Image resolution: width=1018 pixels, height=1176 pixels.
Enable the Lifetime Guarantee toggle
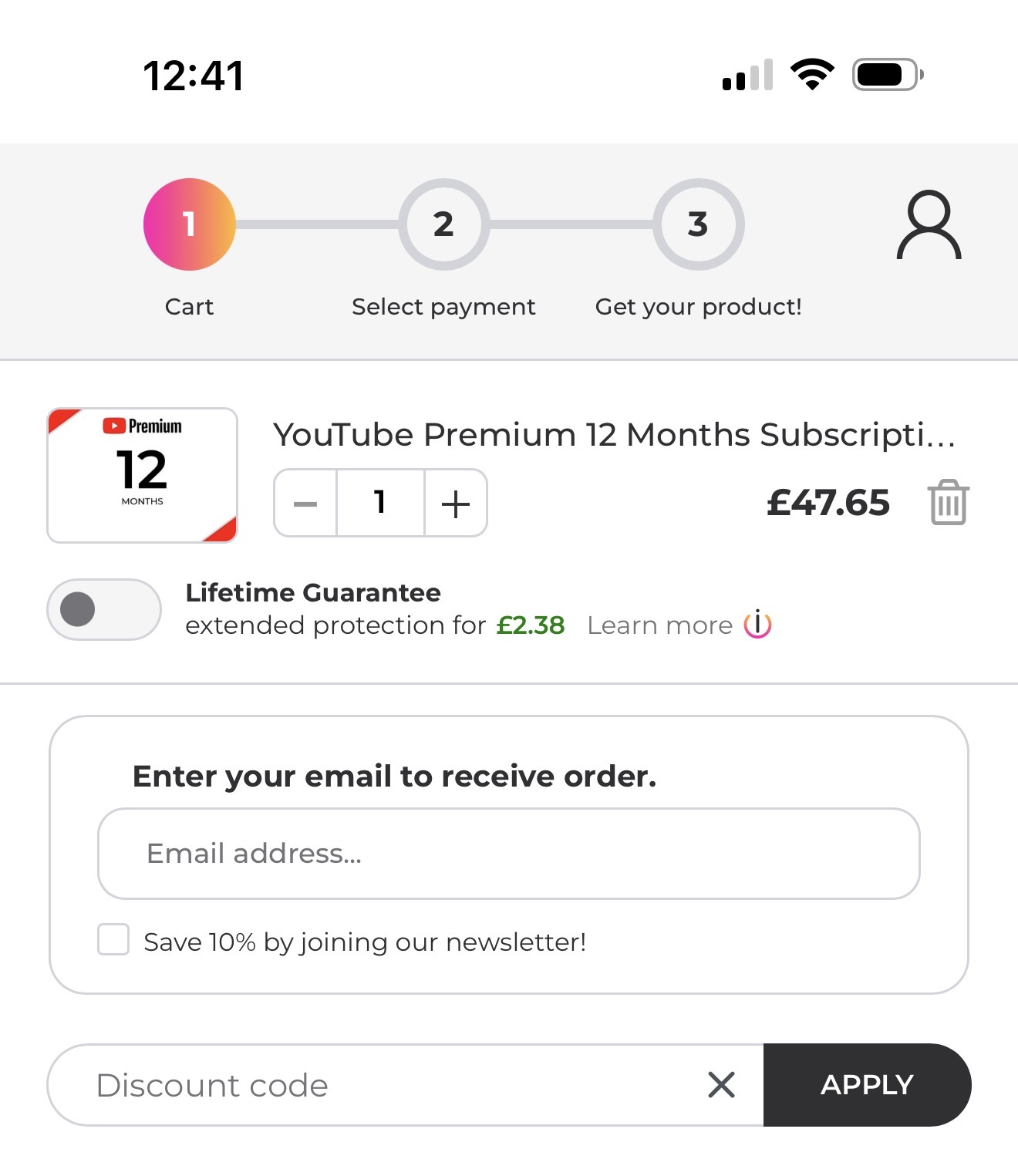(104, 609)
